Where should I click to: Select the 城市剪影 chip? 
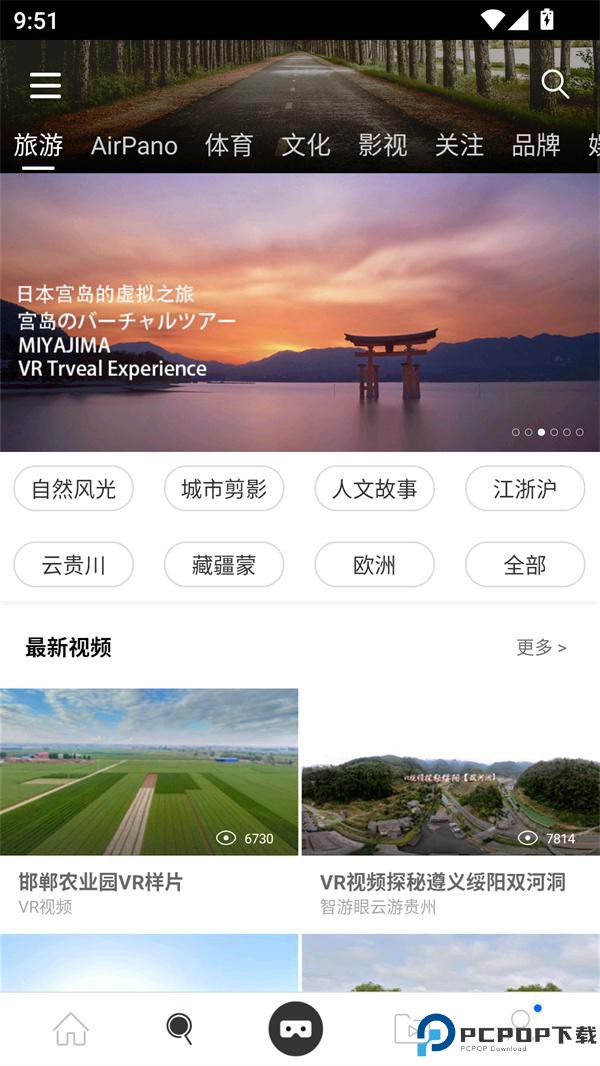click(224, 489)
